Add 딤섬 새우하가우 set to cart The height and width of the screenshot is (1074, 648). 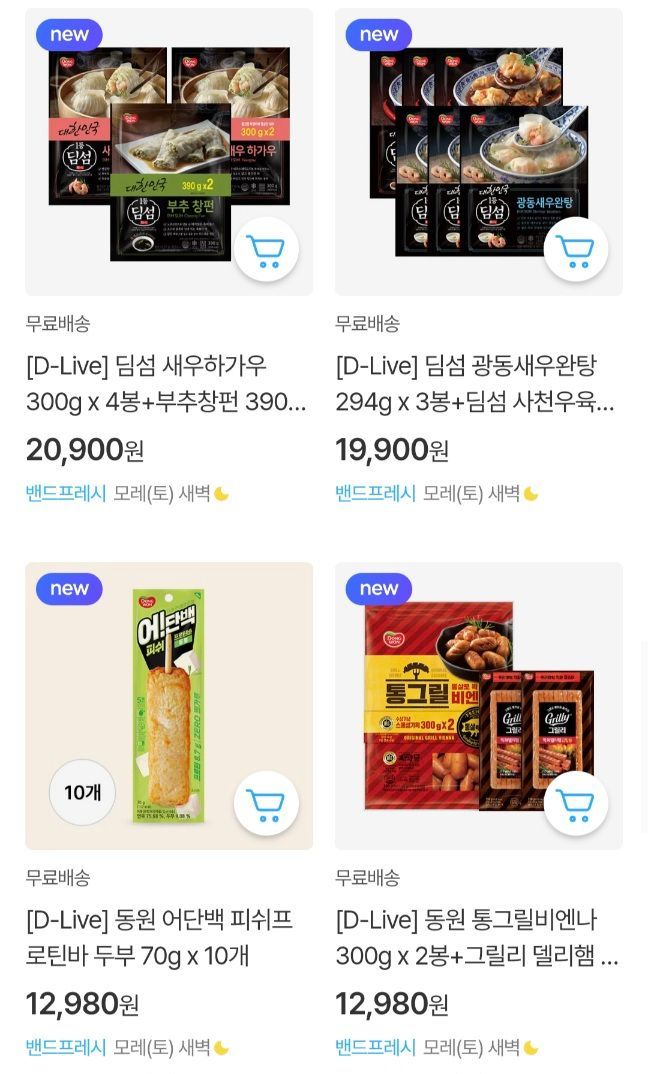click(x=266, y=250)
